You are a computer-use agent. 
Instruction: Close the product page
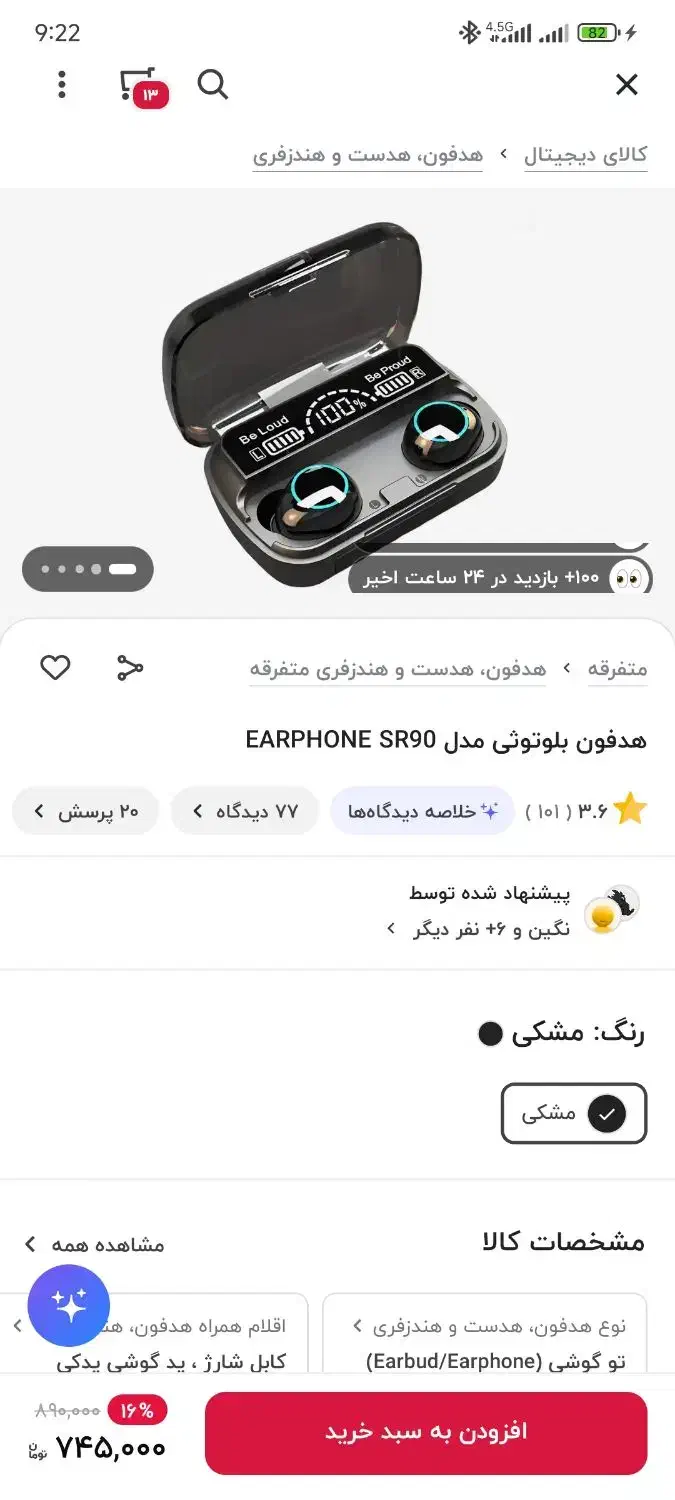pos(626,85)
